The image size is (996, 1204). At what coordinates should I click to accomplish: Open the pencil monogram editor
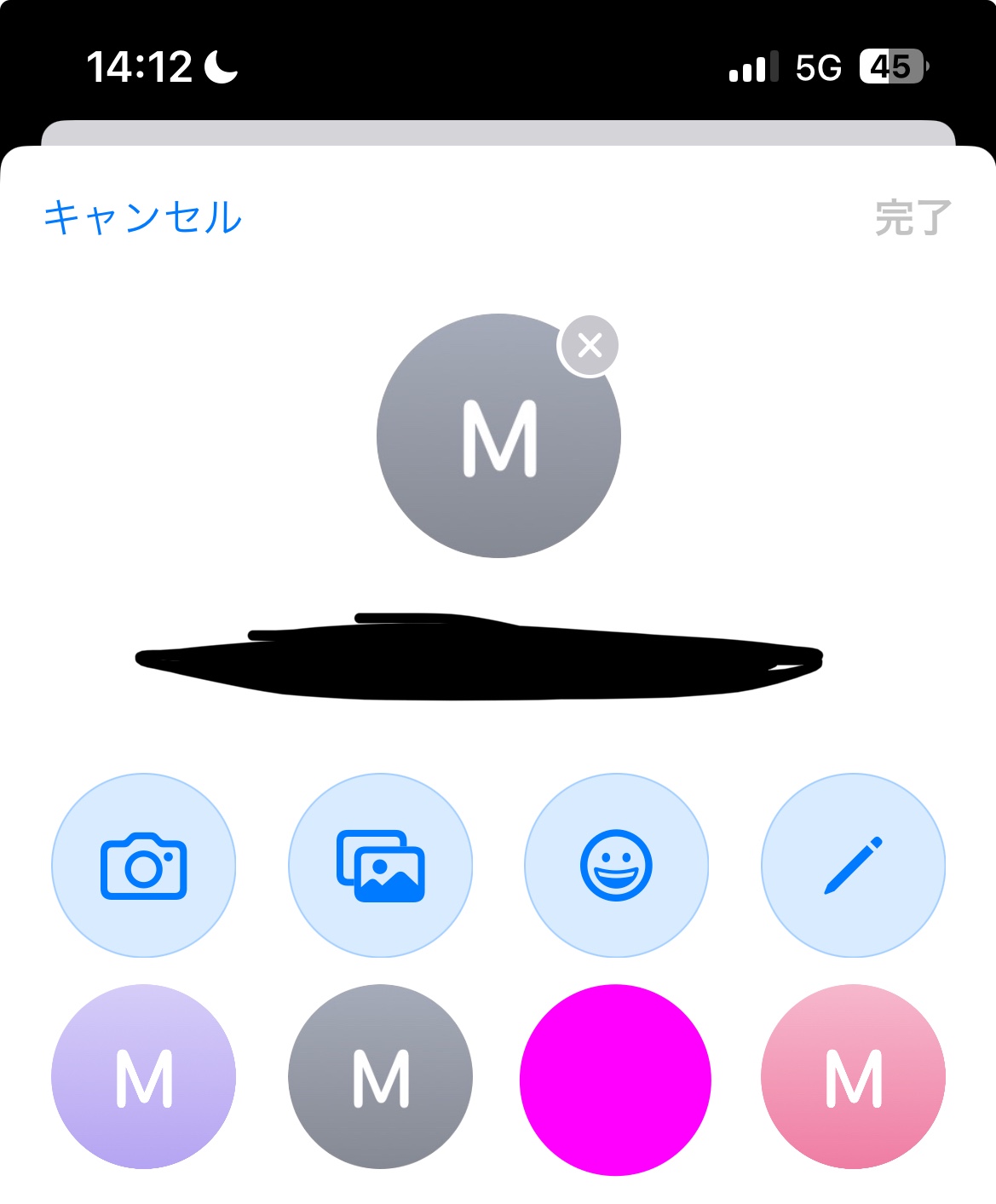[x=853, y=866]
